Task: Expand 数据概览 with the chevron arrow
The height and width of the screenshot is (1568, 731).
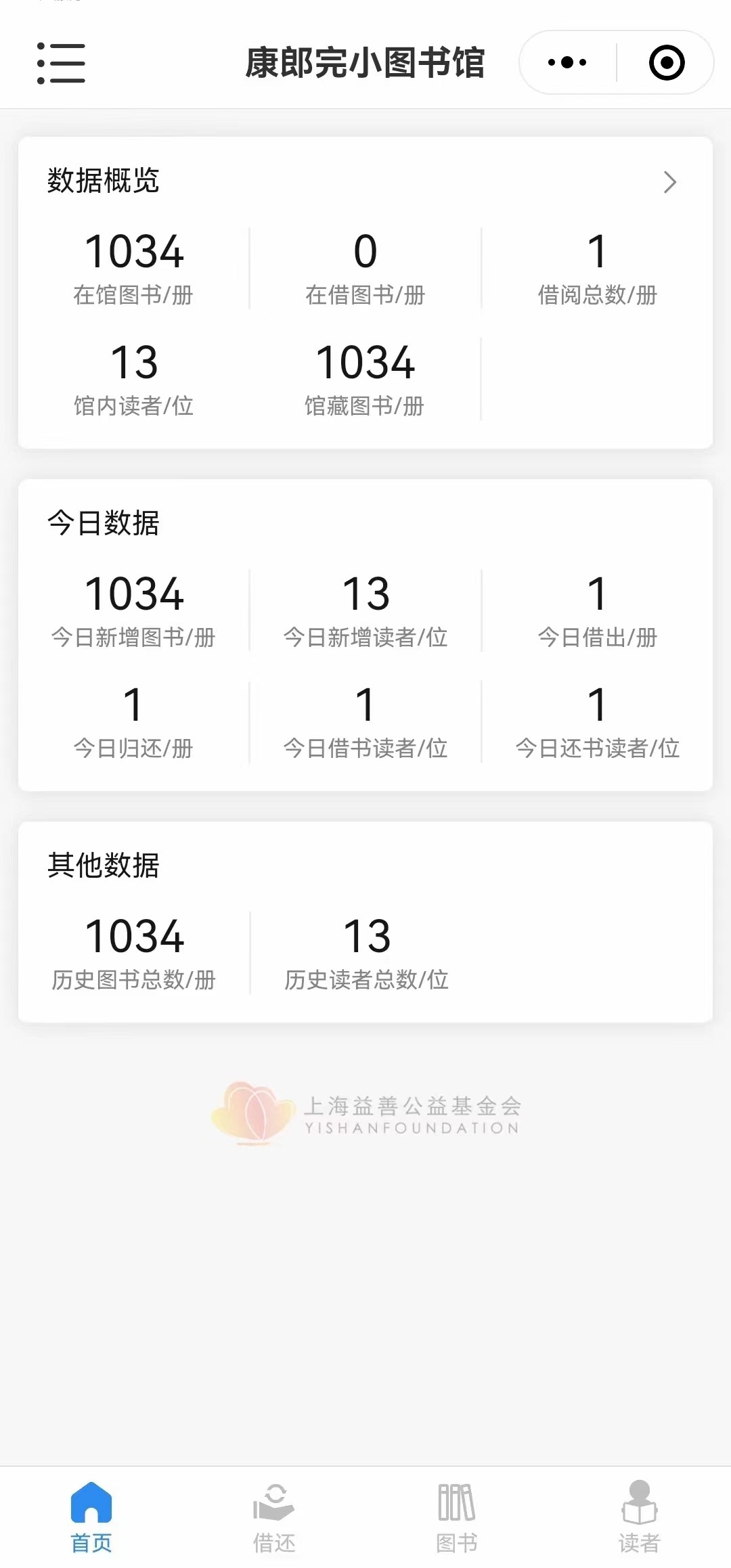Action: coord(669,182)
